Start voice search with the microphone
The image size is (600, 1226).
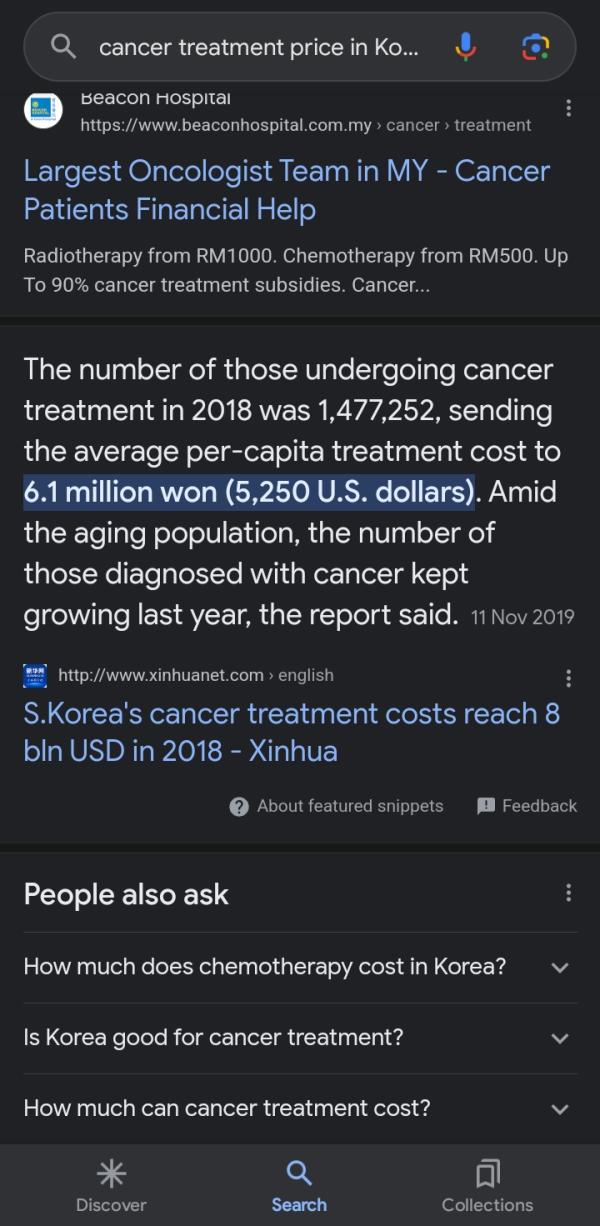(465, 47)
